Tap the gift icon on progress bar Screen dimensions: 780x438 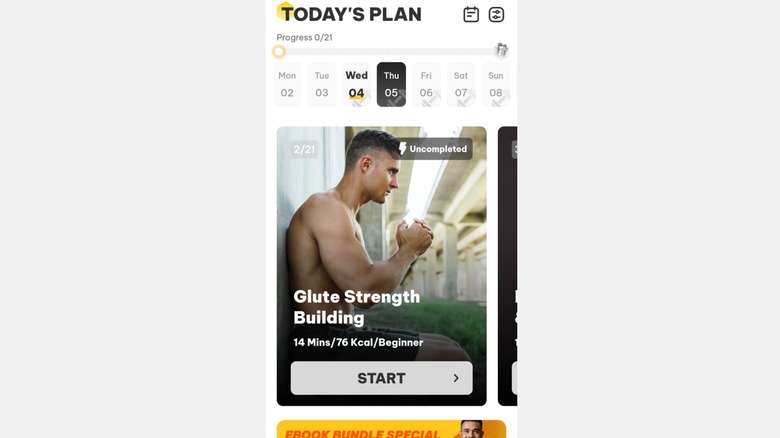pos(501,50)
